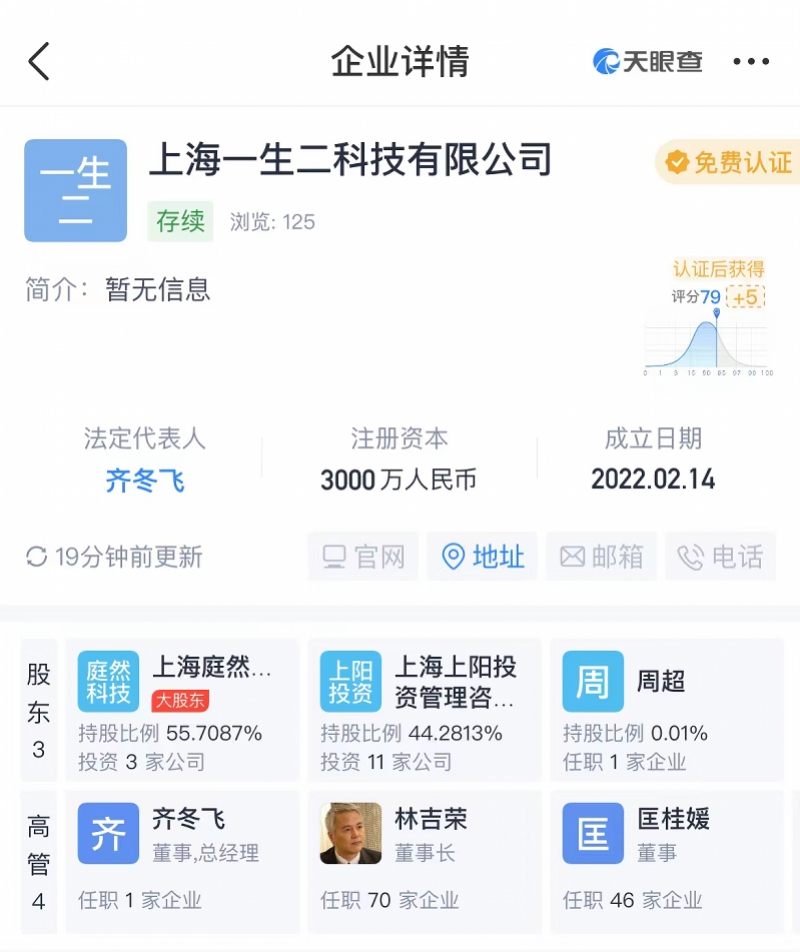Tap the 邮箱 email button
This screenshot has height=952, width=800.
click(x=602, y=557)
